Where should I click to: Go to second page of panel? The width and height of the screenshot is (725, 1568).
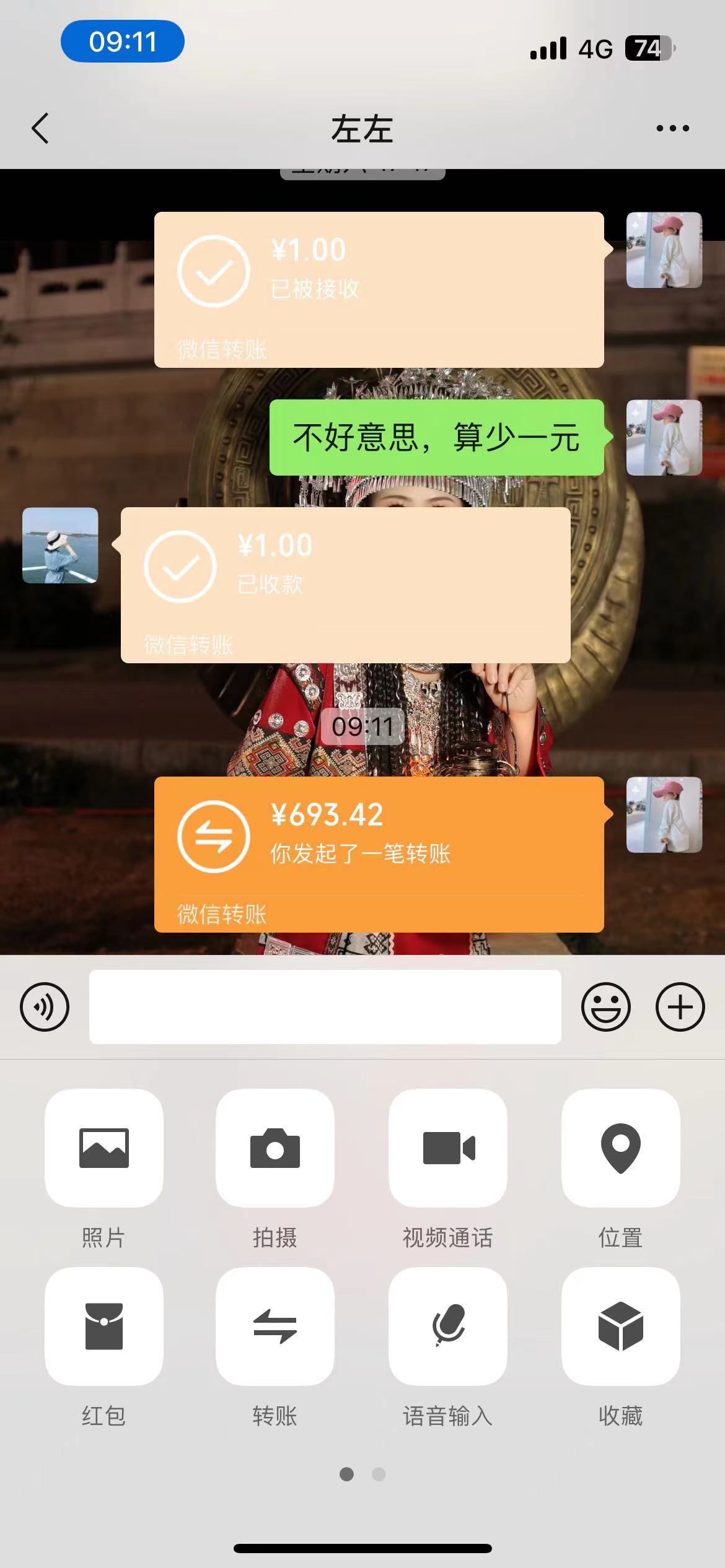(x=379, y=1474)
